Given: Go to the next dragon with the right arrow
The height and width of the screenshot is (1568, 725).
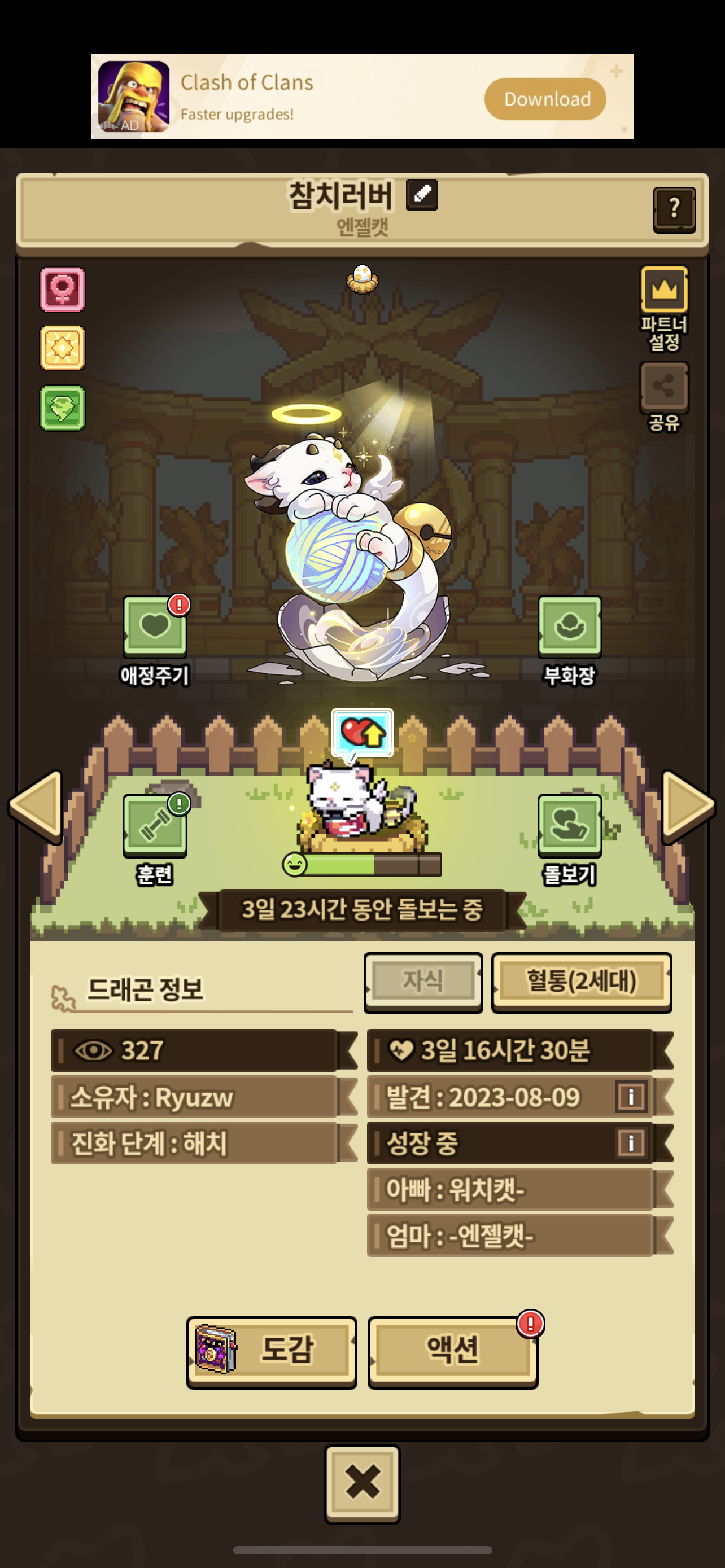Looking at the screenshot, I should [x=688, y=807].
